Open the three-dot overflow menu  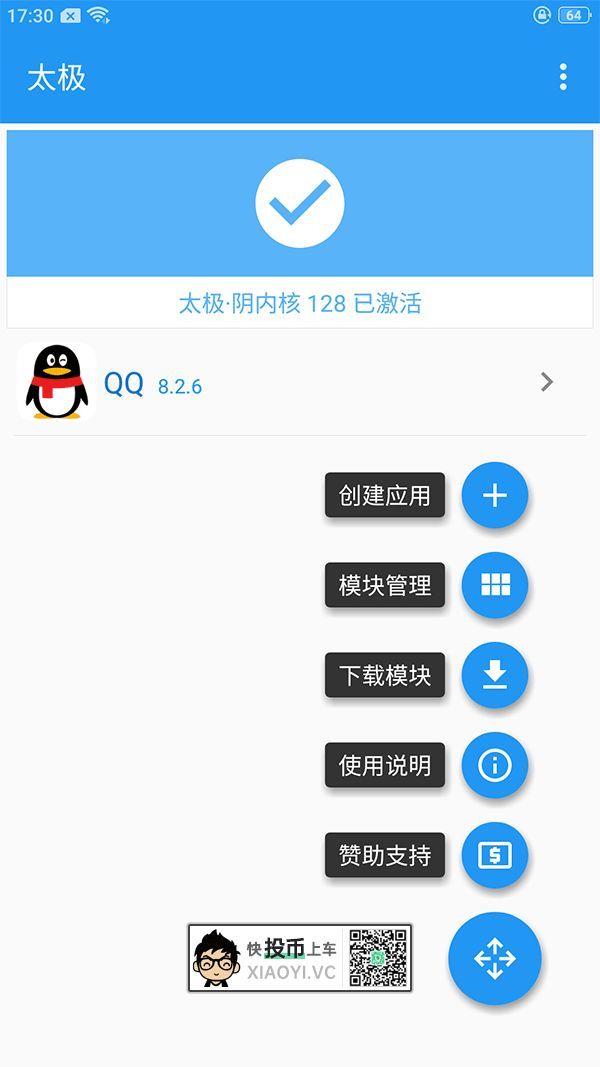tap(563, 77)
